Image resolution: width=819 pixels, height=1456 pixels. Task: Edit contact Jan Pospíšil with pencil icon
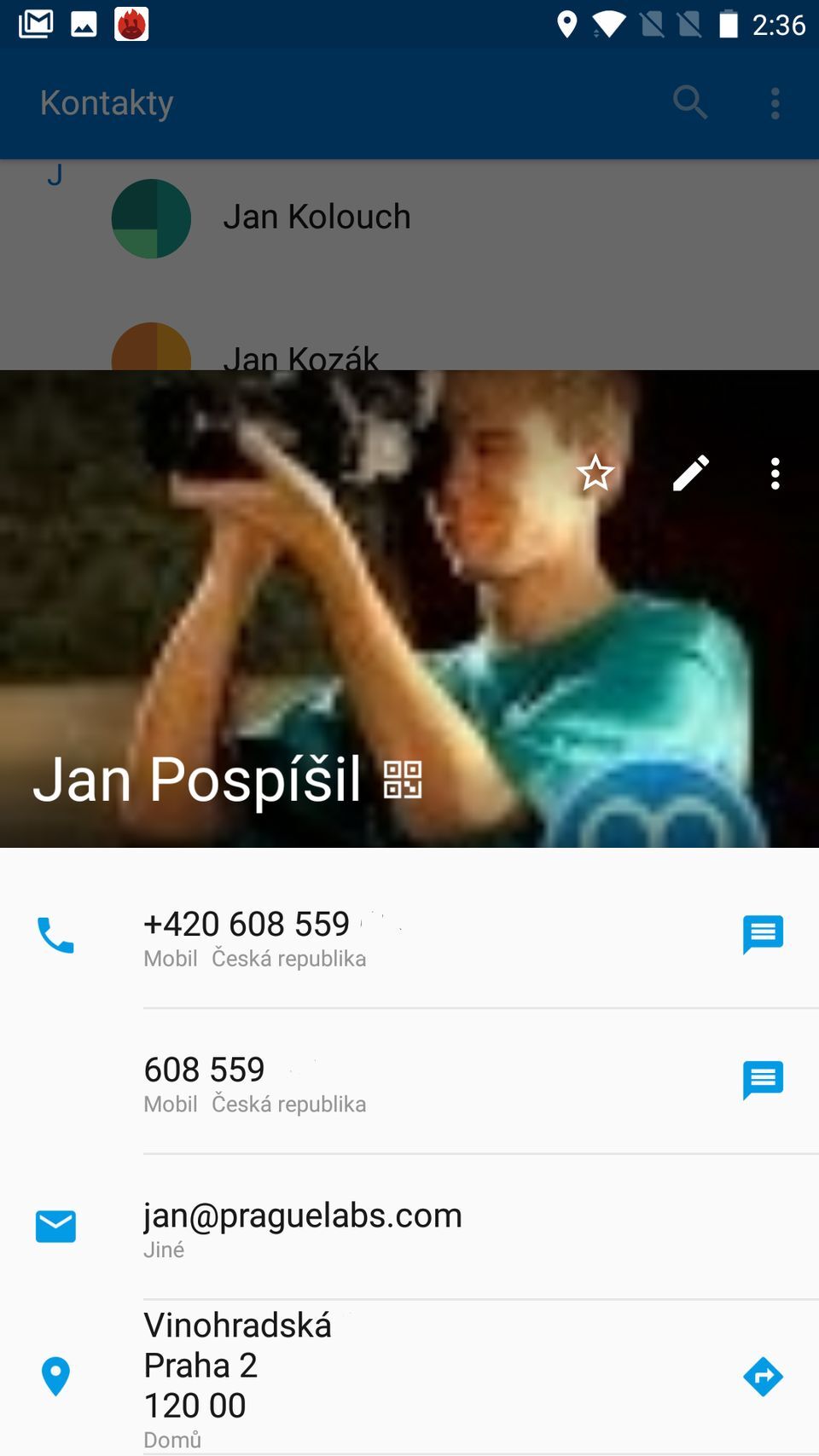coord(690,473)
